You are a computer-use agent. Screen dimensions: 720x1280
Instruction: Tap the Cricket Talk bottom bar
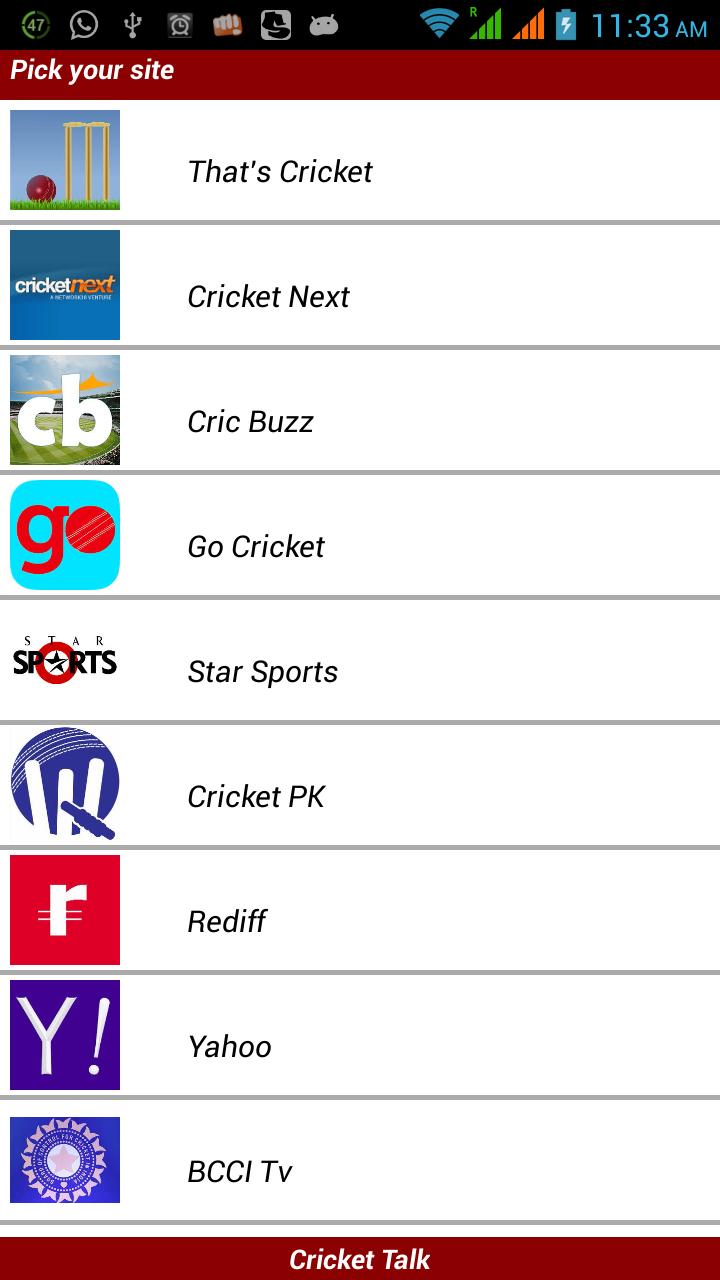pos(360,1258)
